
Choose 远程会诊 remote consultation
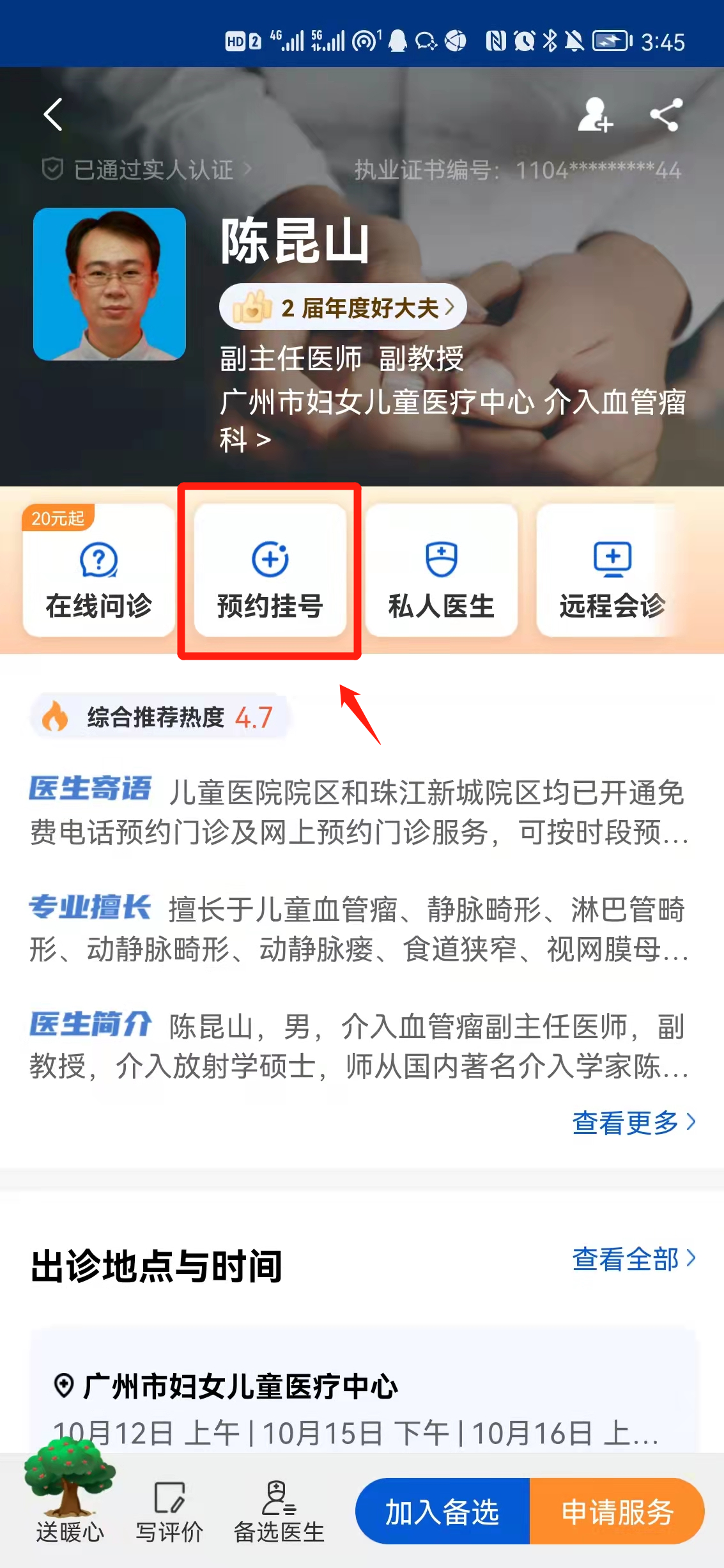click(x=612, y=570)
